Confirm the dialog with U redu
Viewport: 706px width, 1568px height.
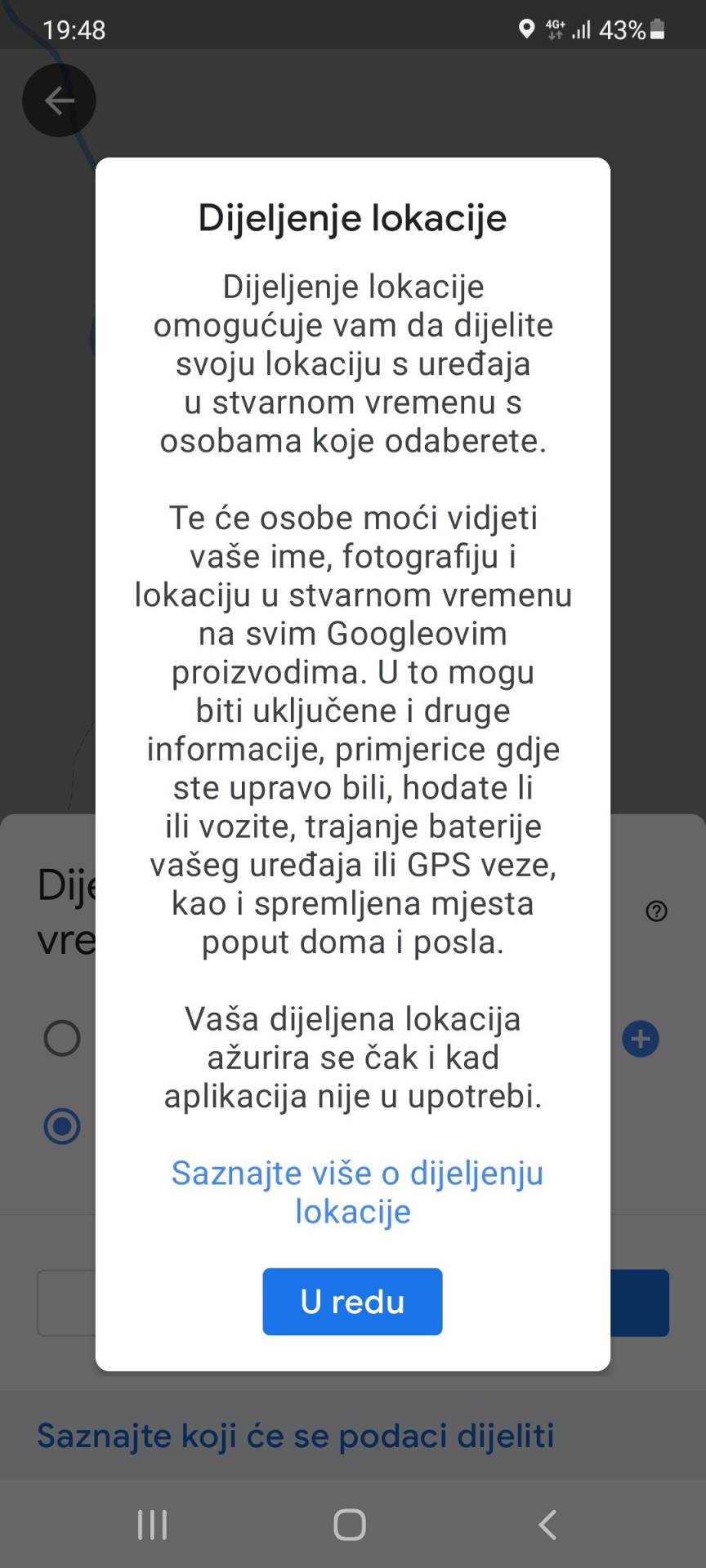(352, 1301)
